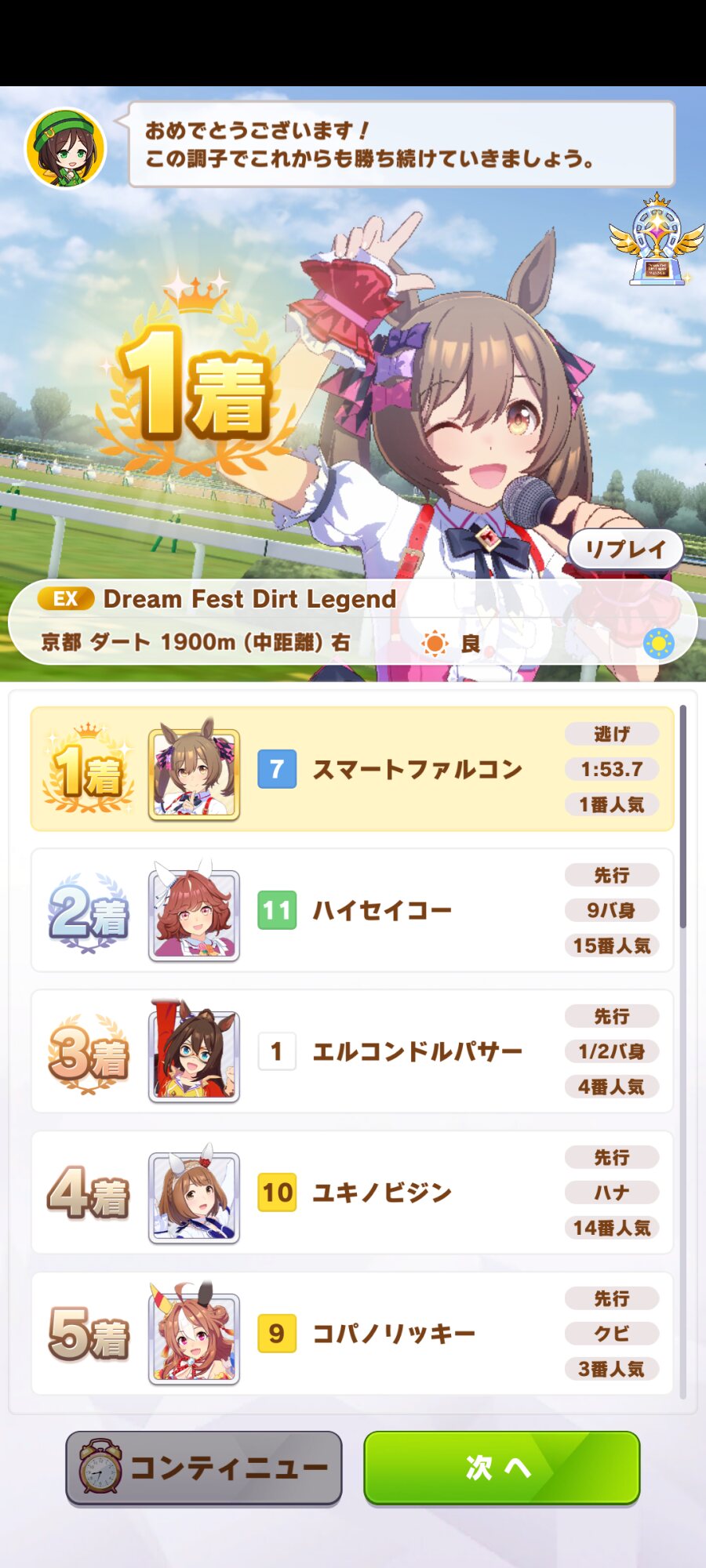Open the 2nd place ハイセイコー row
This screenshot has width=706, height=1568.
click(x=352, y=910)
